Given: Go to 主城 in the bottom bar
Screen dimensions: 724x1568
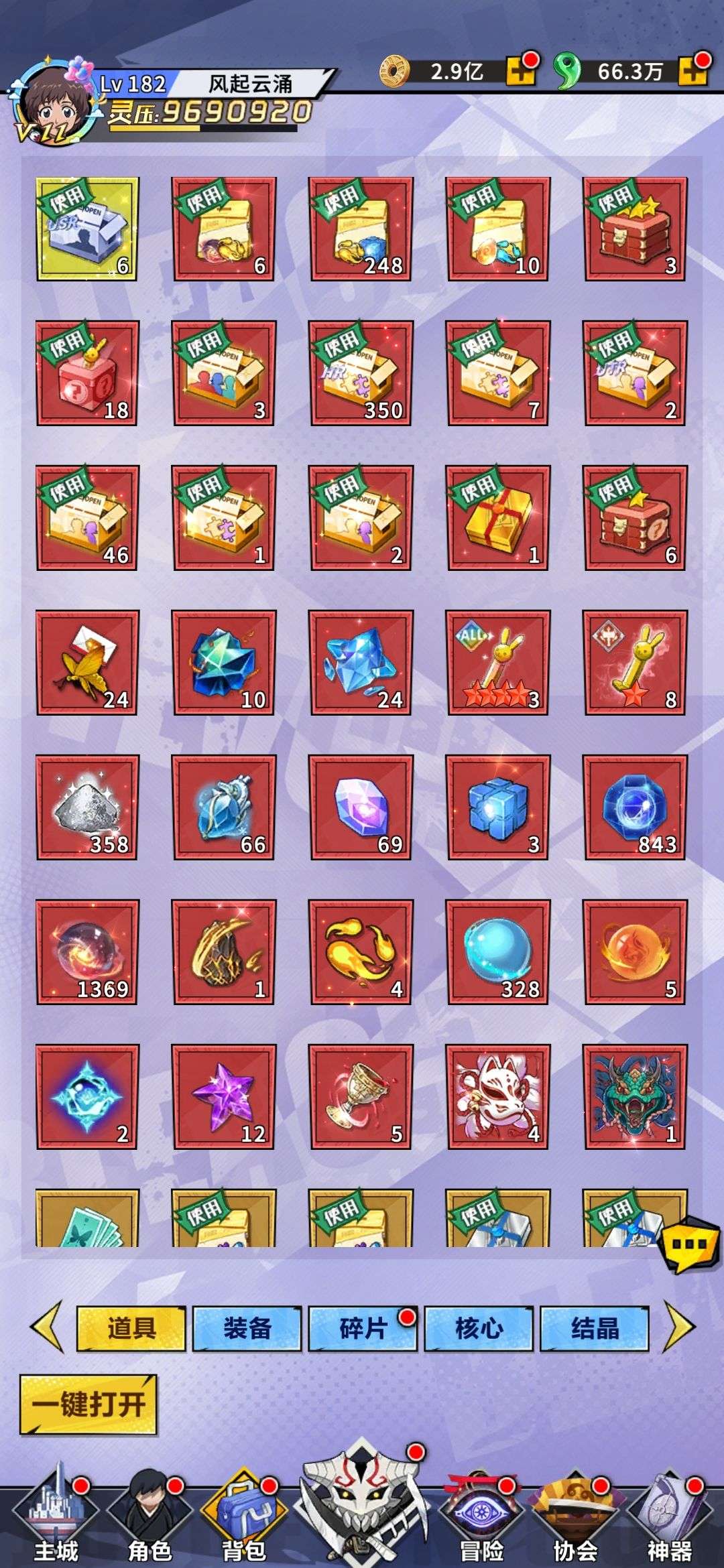Looking at the screenshot, I should (x=56, y=1516).
